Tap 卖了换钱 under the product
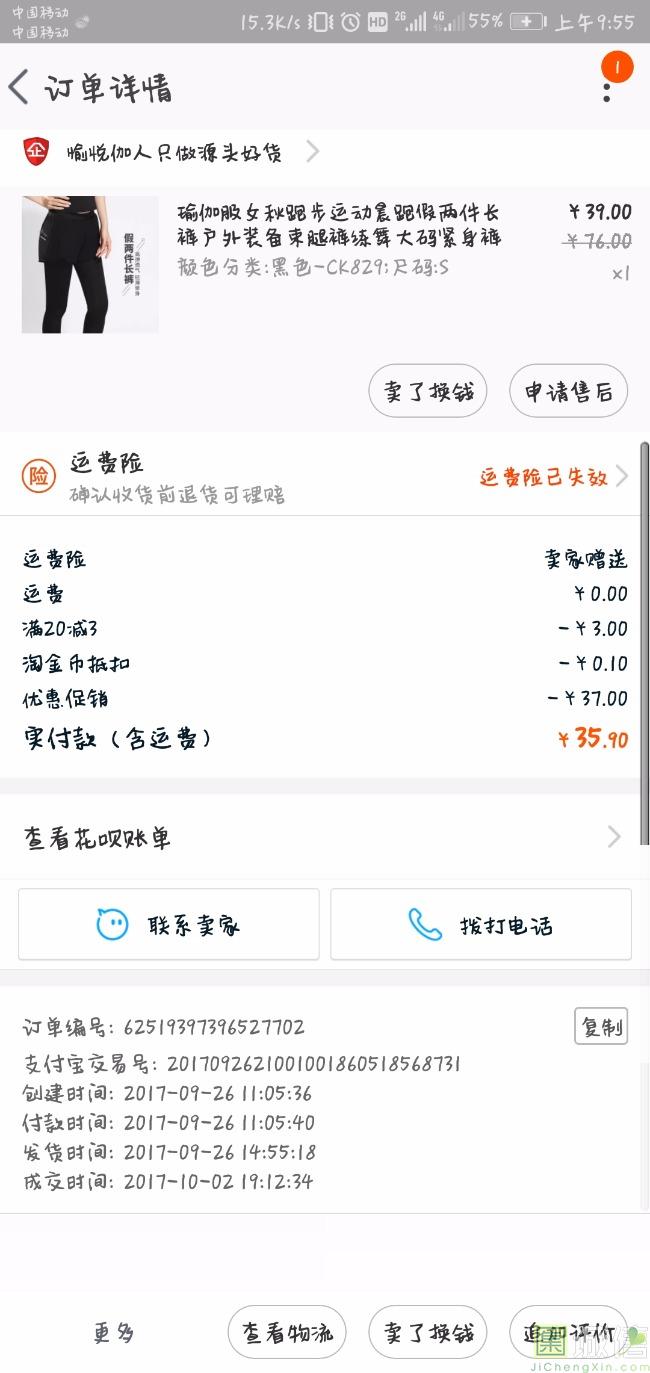Image resolution: width=650 pixels, height=1373 pixels. pyautogui.click(x=427, y=391)
